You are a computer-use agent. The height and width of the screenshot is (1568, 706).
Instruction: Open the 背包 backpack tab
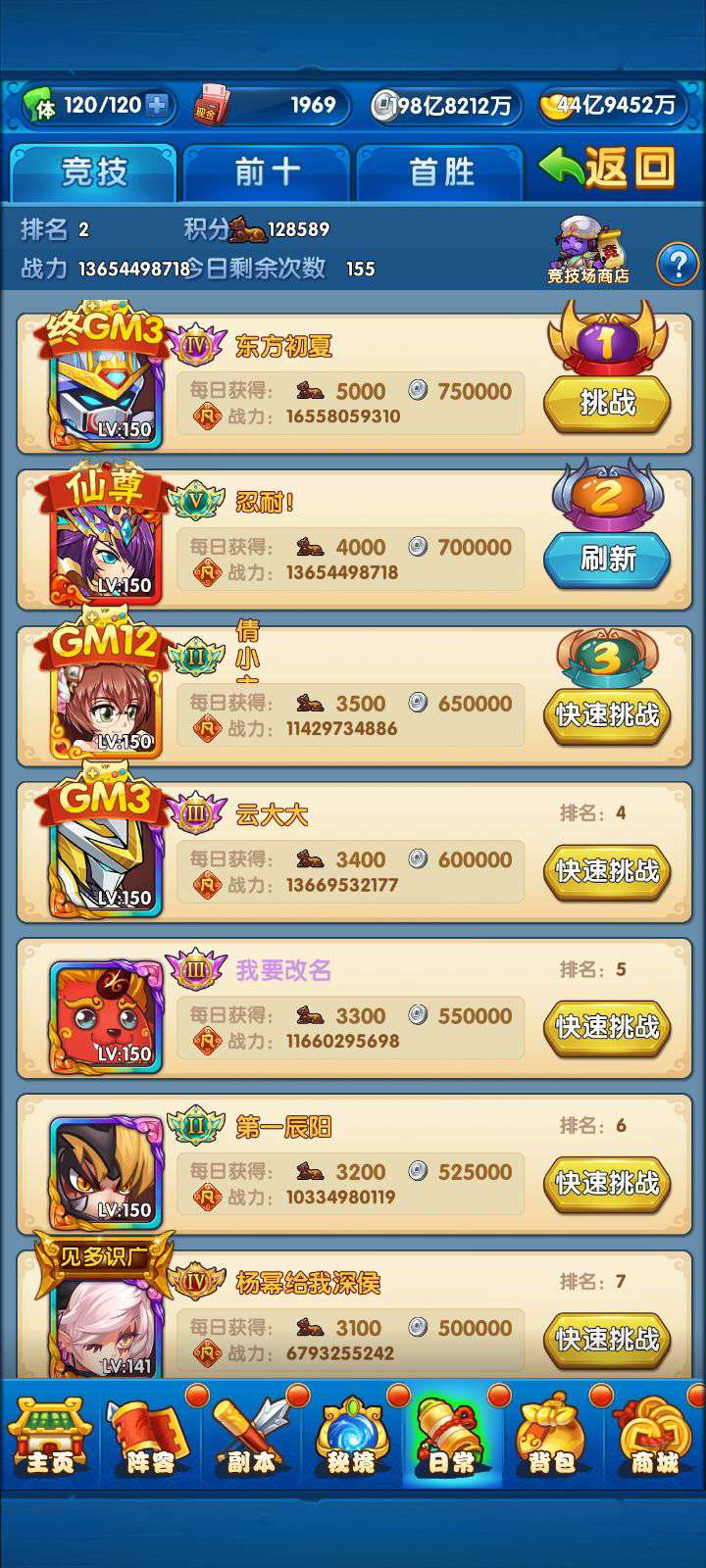[x=553, y=1436]
